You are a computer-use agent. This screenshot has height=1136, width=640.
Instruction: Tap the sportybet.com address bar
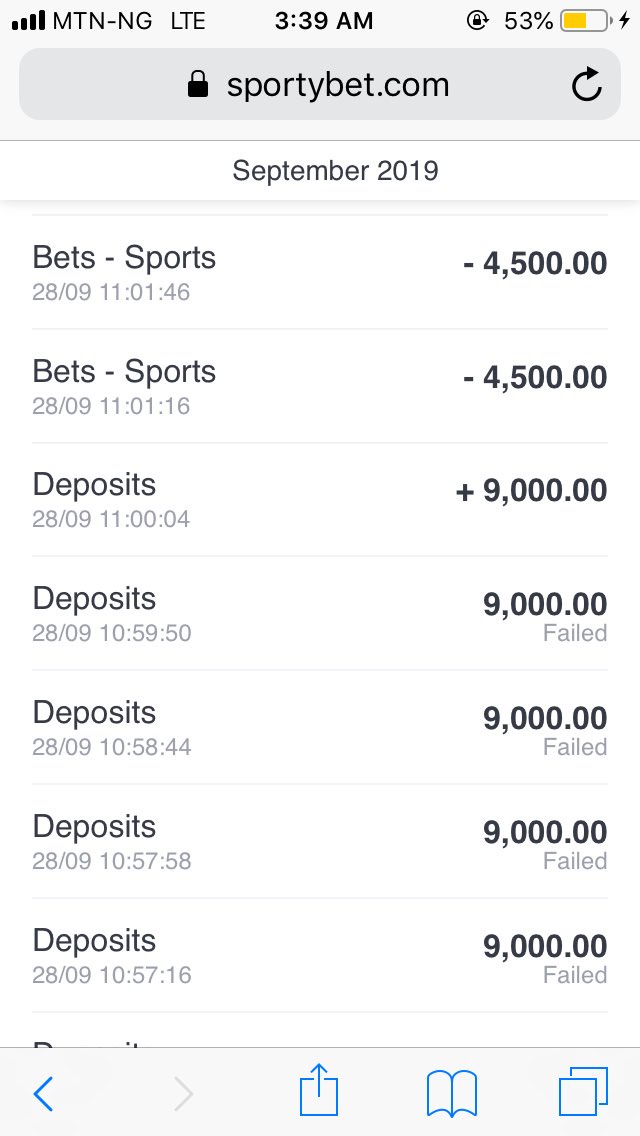(x=320, y=84)
